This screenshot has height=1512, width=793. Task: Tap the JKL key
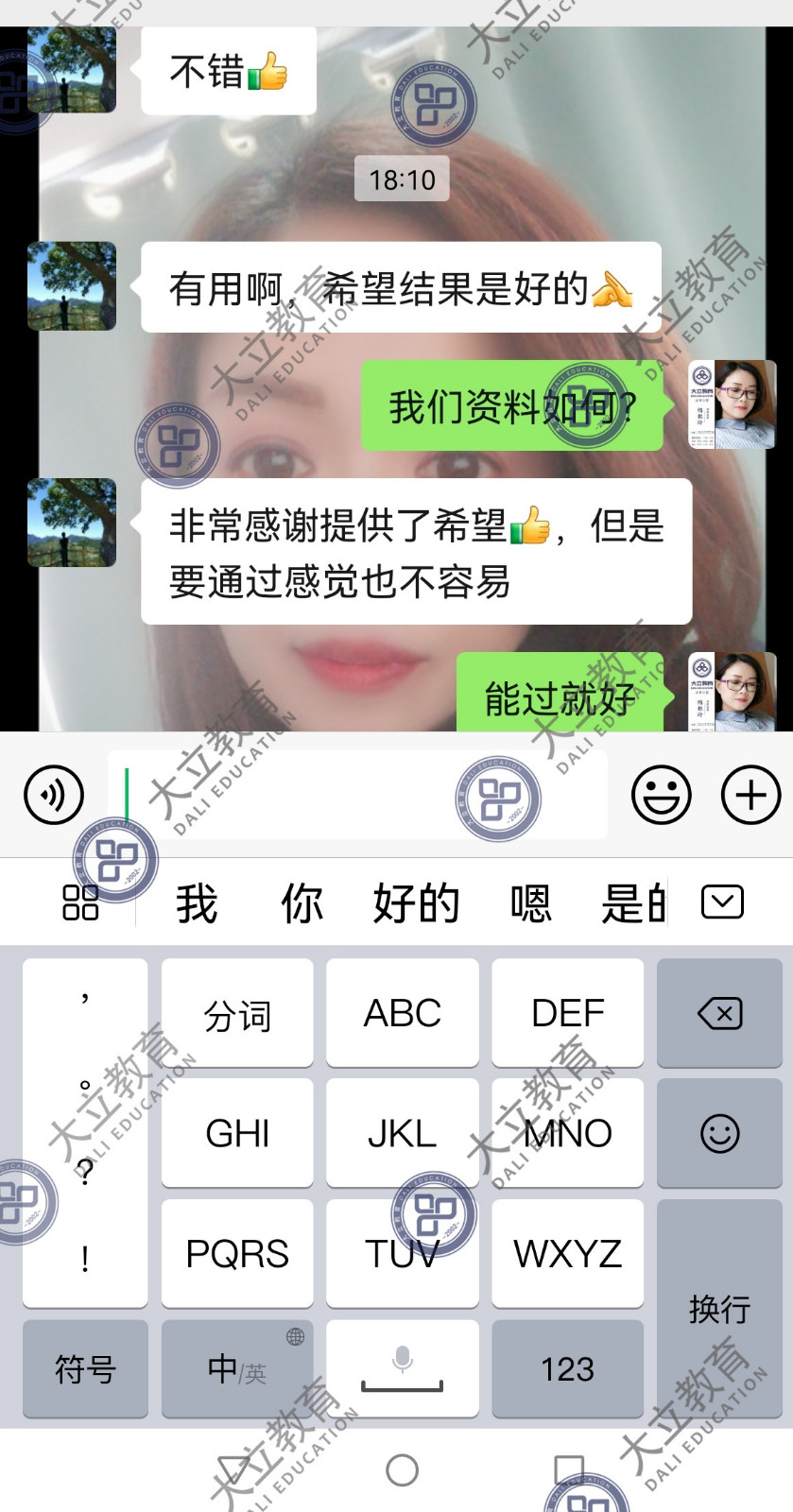[x=402, y=1133]
